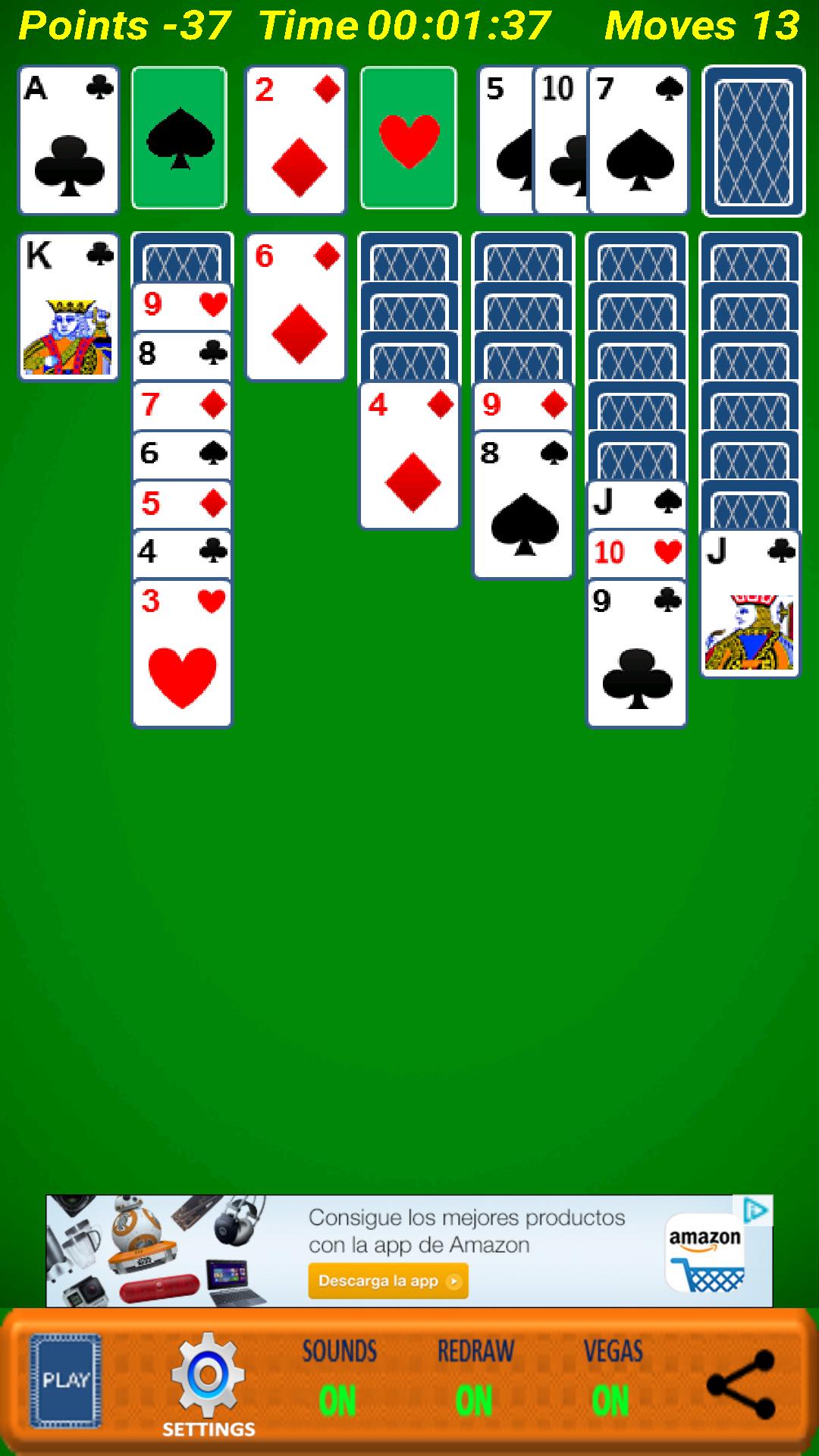This screenshot has height=1456, width=819.
Task: Tap the 9 of clubs card
Action: tap(637, 654)
